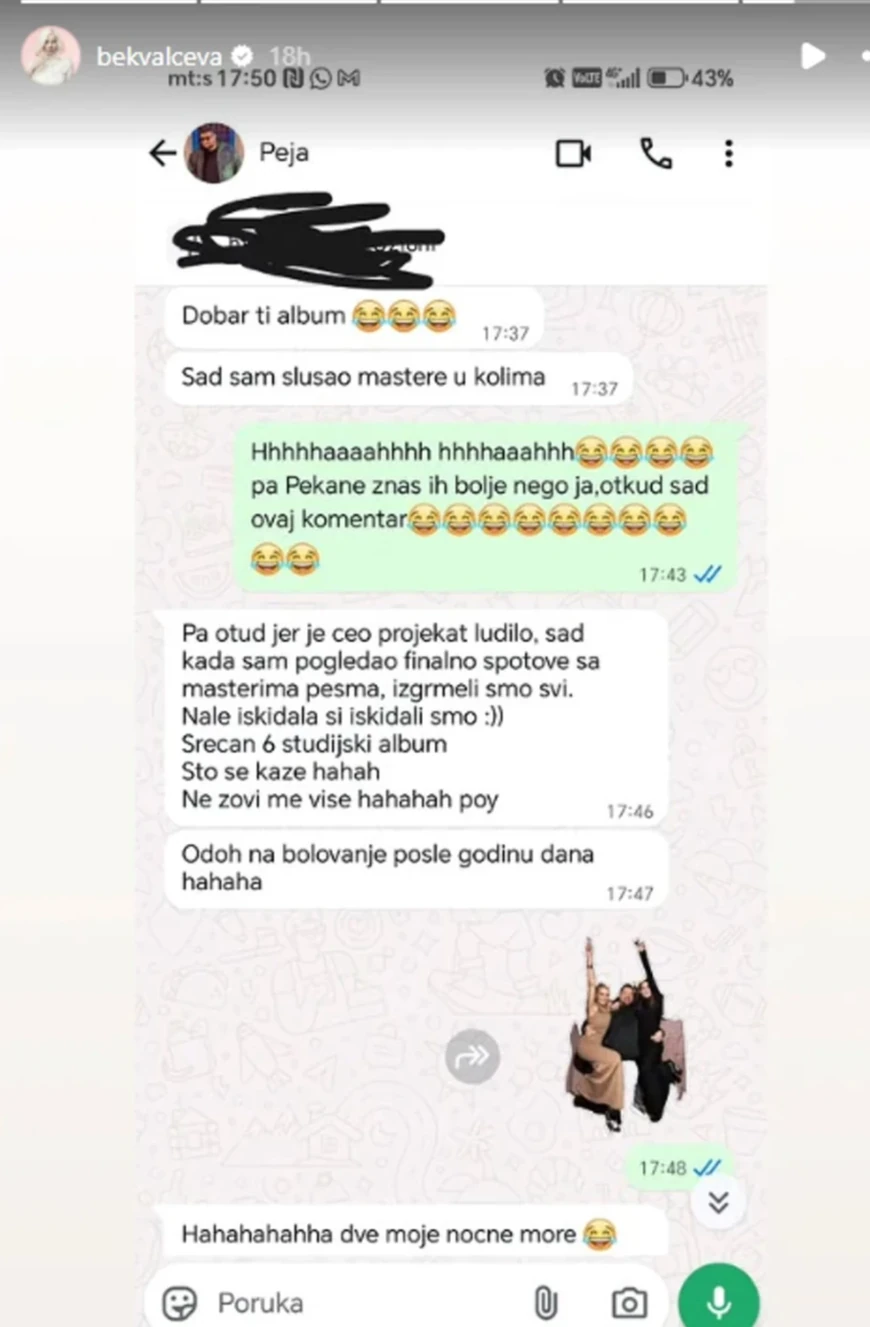Open bekvalceva's profile picture
The image size is (870, 1327).
tap(49, 56)
